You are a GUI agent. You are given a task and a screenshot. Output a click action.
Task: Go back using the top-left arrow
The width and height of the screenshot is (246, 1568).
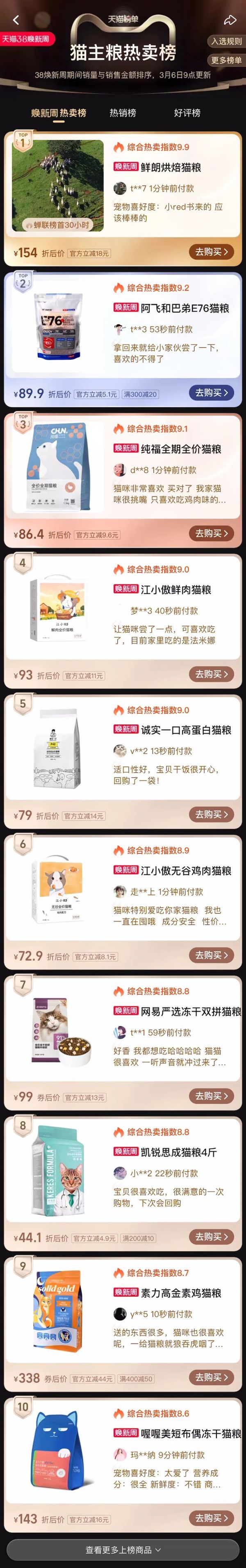[x=16, y=20]
